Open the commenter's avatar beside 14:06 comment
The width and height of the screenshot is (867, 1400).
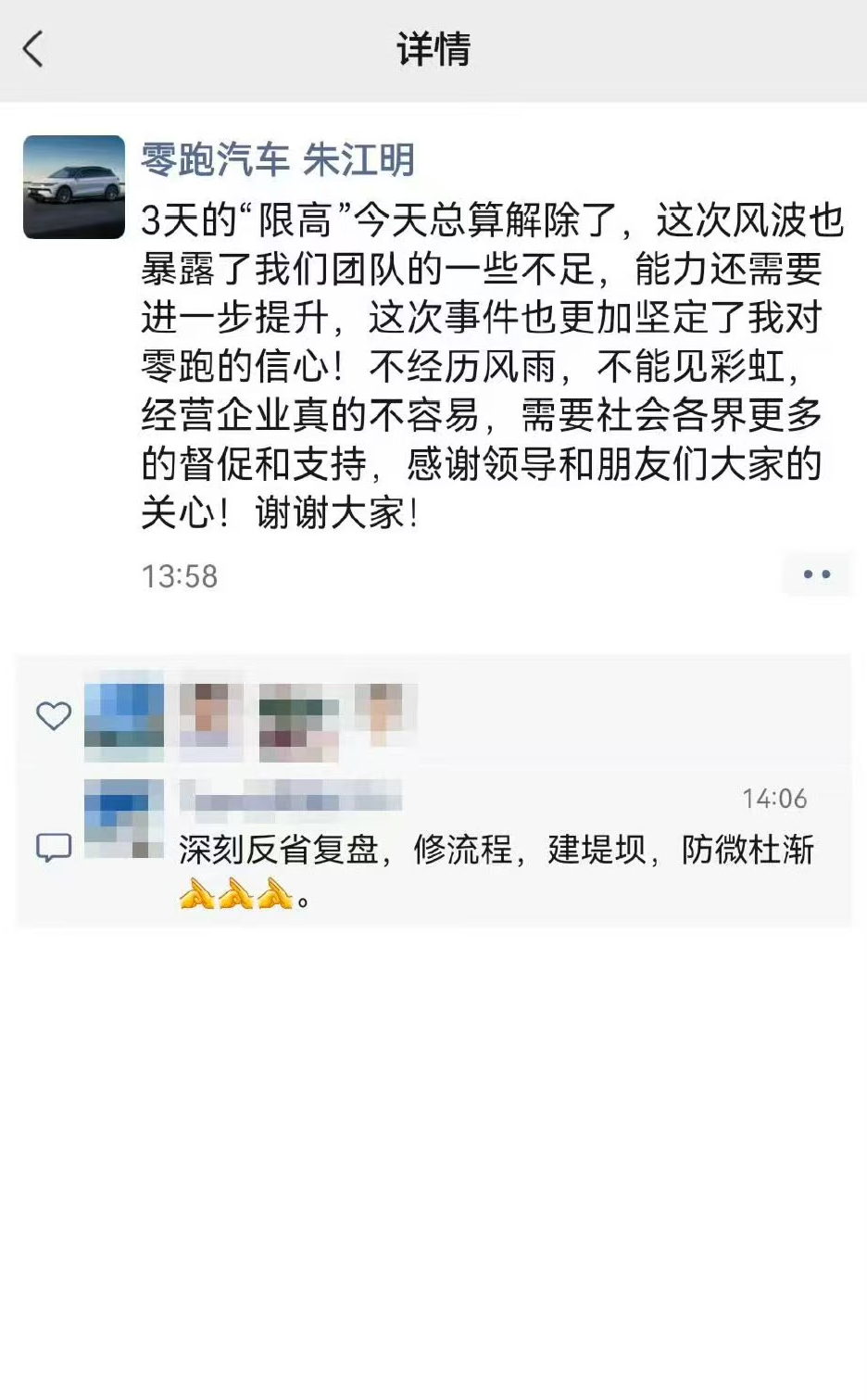124,818
